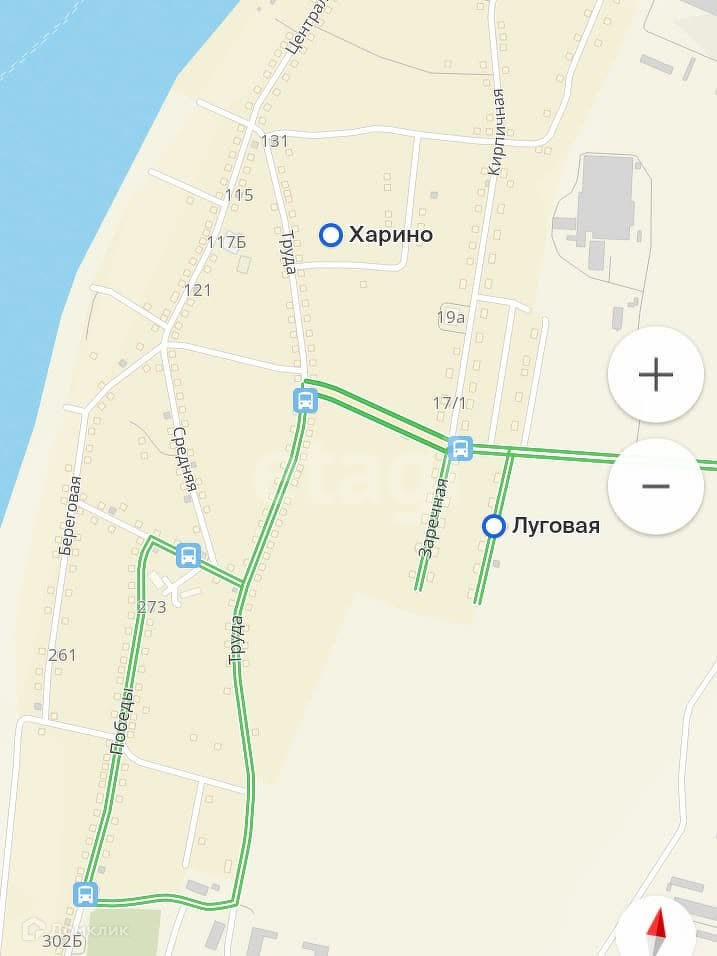The height and width of the screenshot is (956, 717).
Task: Select the Харино place marker
Action: click(x=331, y=235)
